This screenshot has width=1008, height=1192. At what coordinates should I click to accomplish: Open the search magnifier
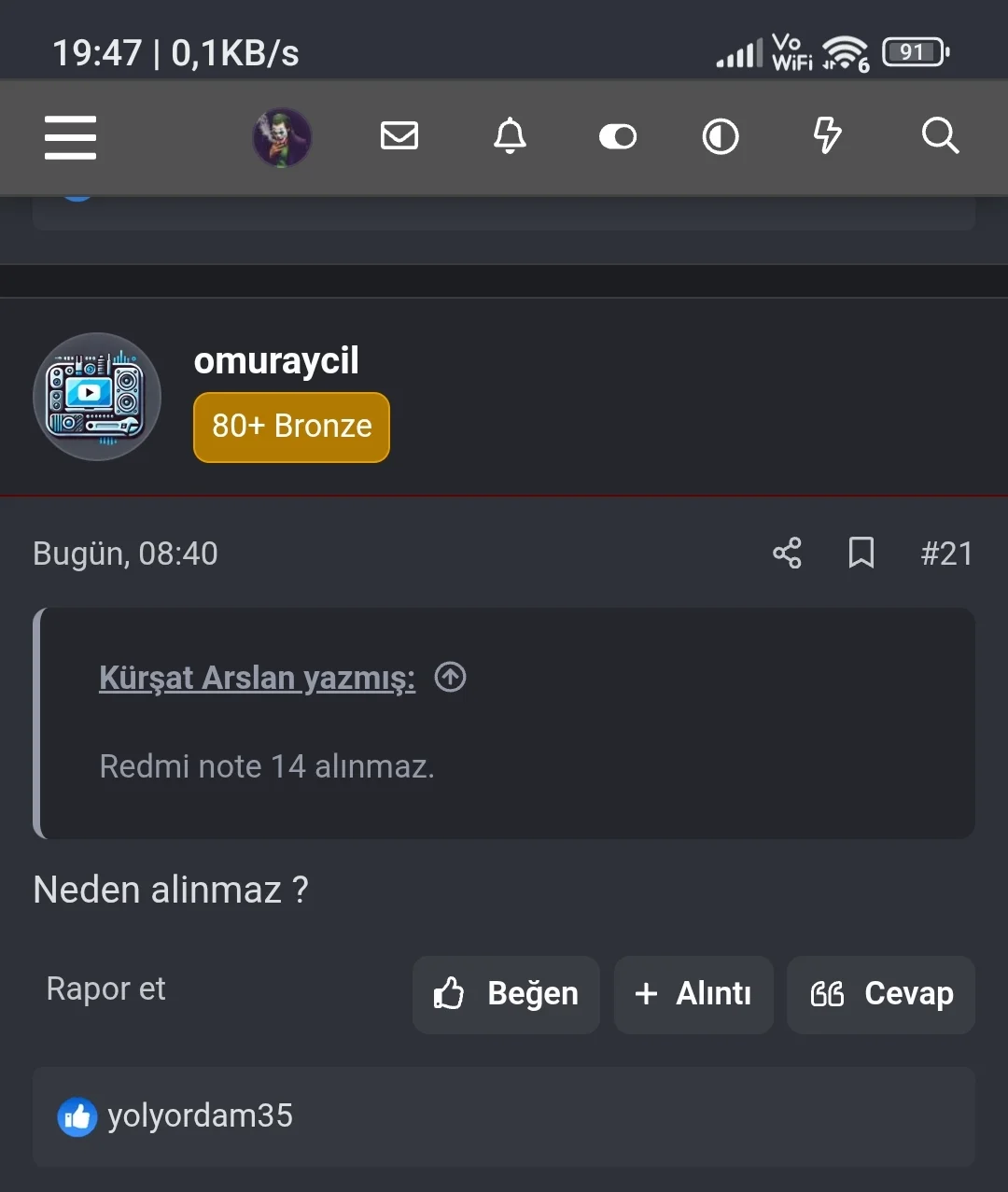click(x=939, y=136)
